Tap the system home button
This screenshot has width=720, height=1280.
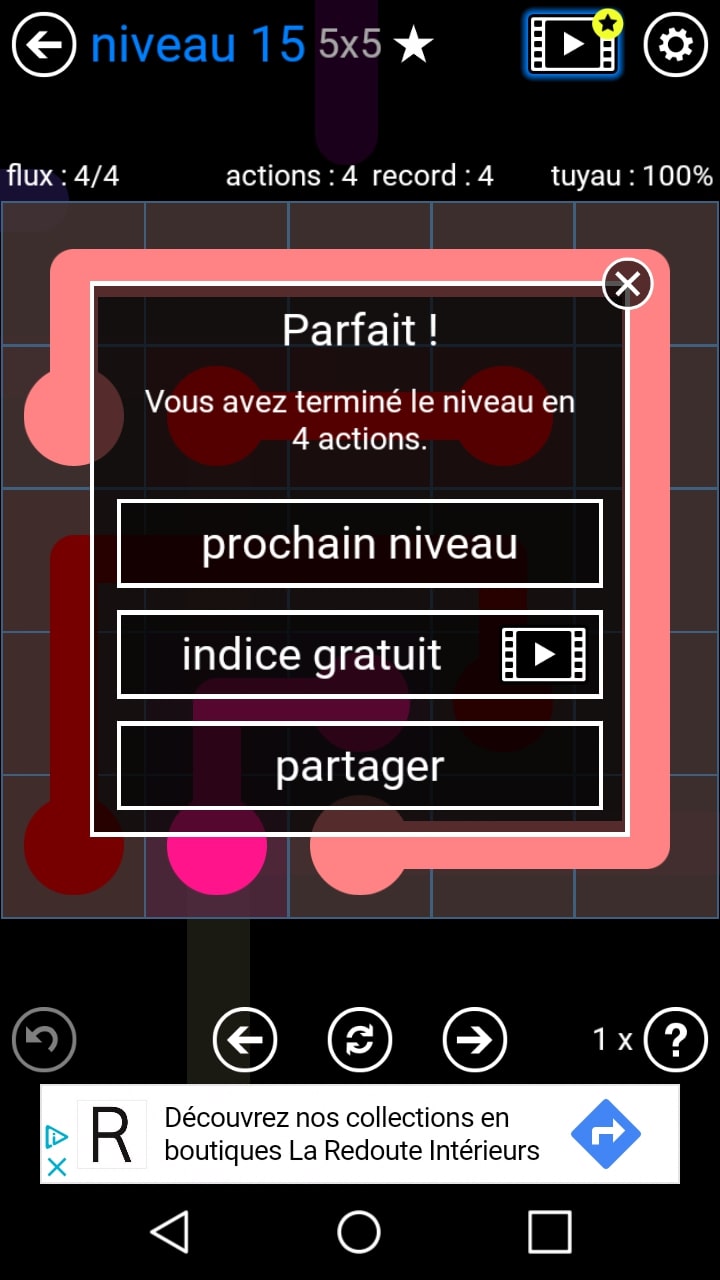point(359,1232)
